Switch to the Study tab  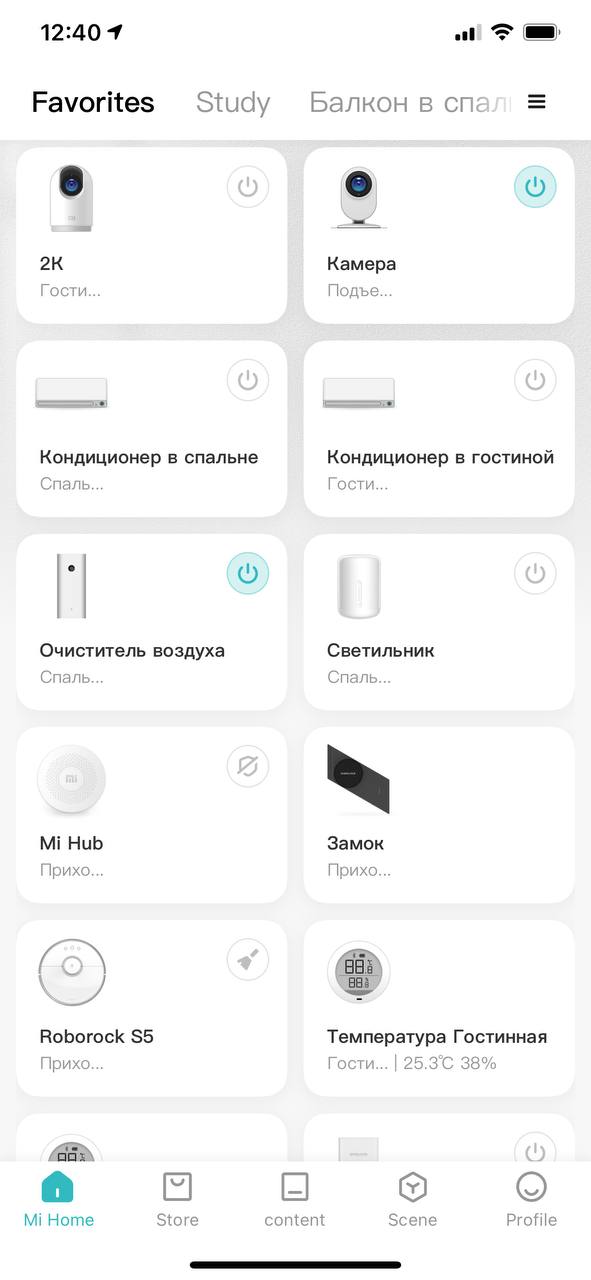(233, 102)
